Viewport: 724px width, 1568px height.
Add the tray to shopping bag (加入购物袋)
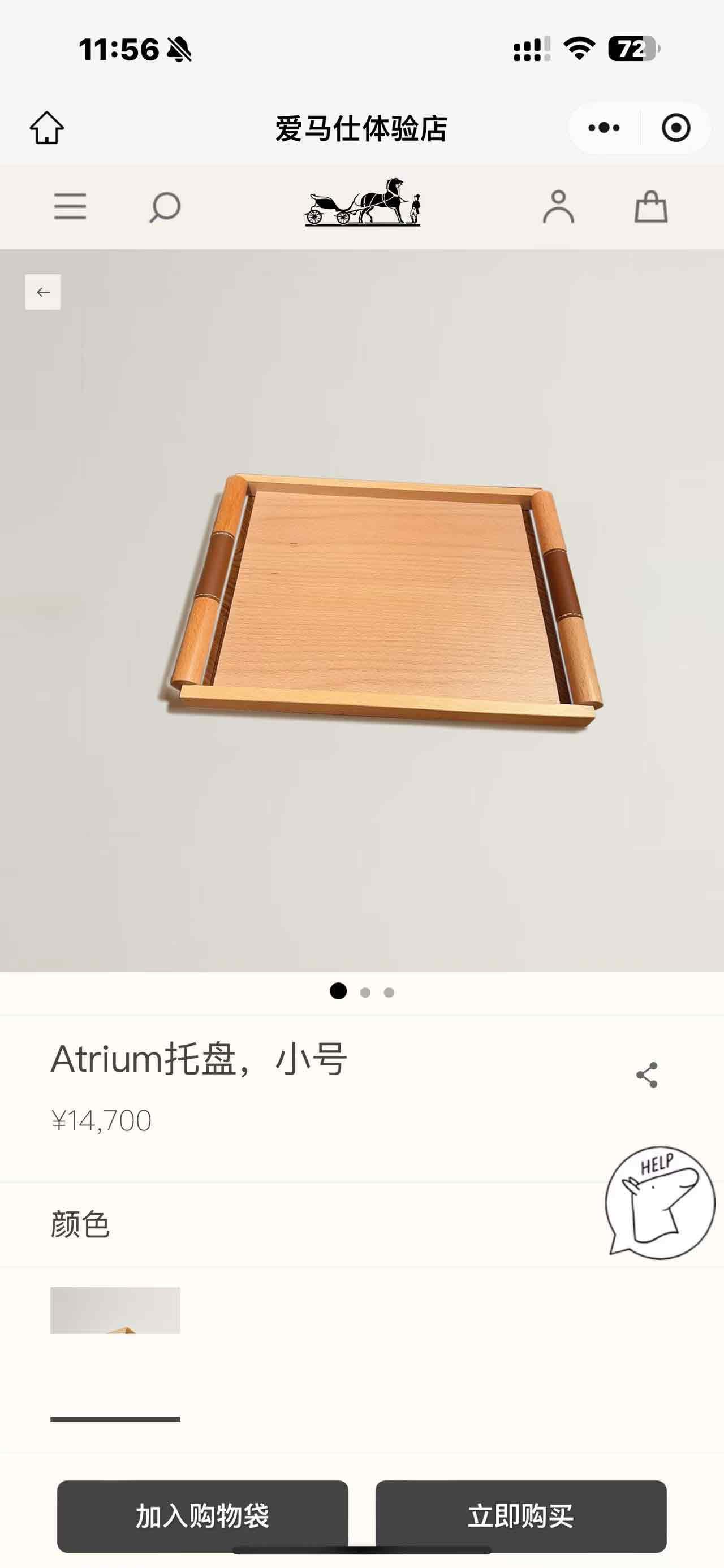(x=202, y=1515)
